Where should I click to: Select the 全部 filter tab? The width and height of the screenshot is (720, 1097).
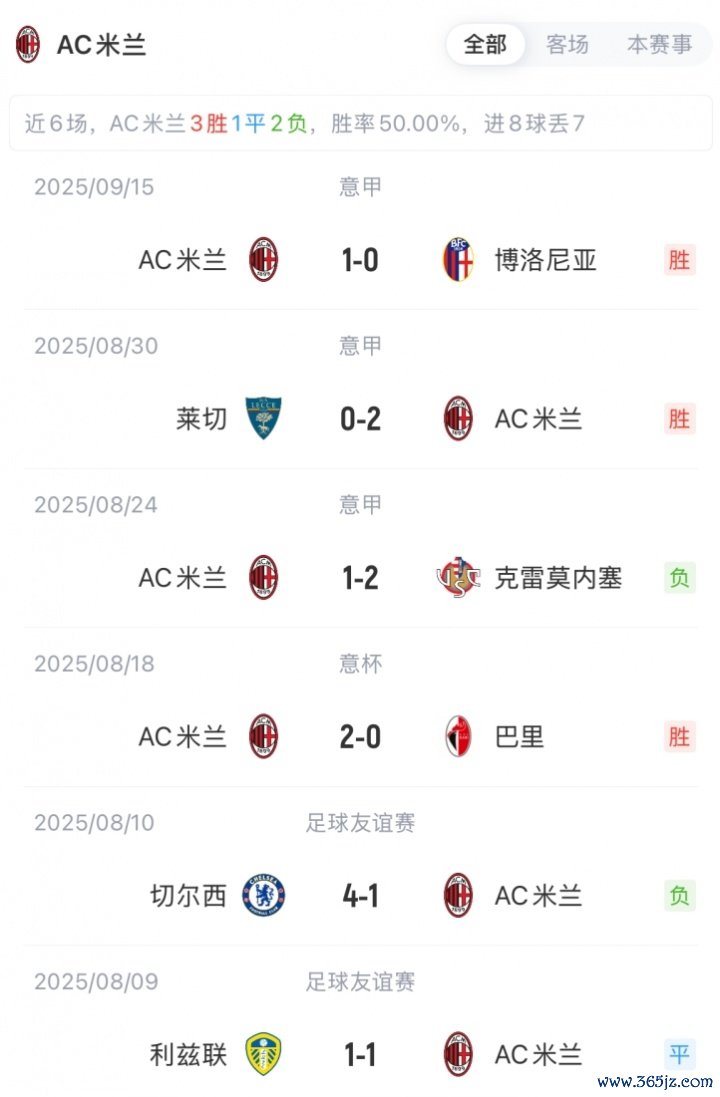485,44
